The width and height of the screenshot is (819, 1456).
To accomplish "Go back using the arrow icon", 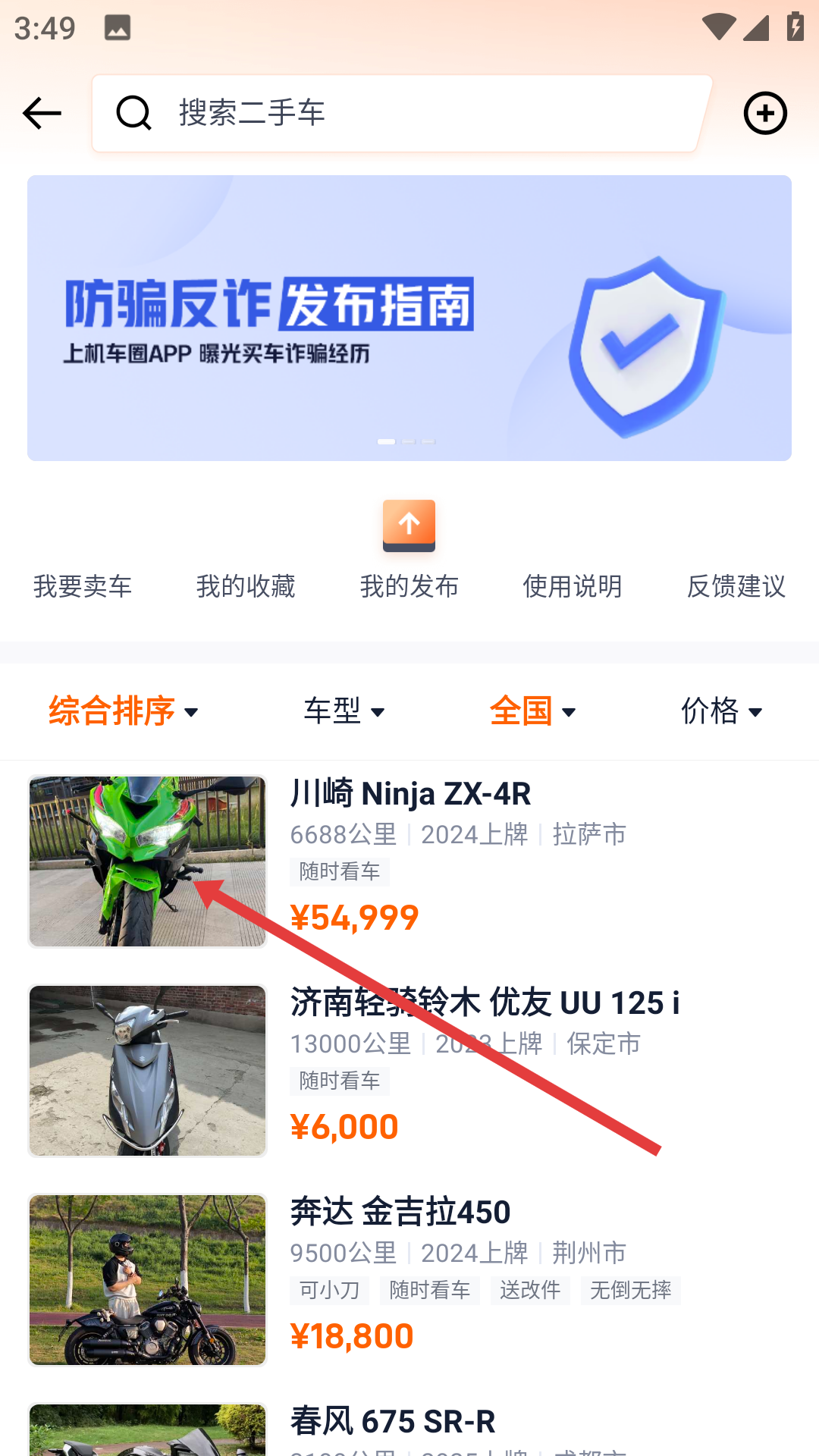I will coord(42,114).
